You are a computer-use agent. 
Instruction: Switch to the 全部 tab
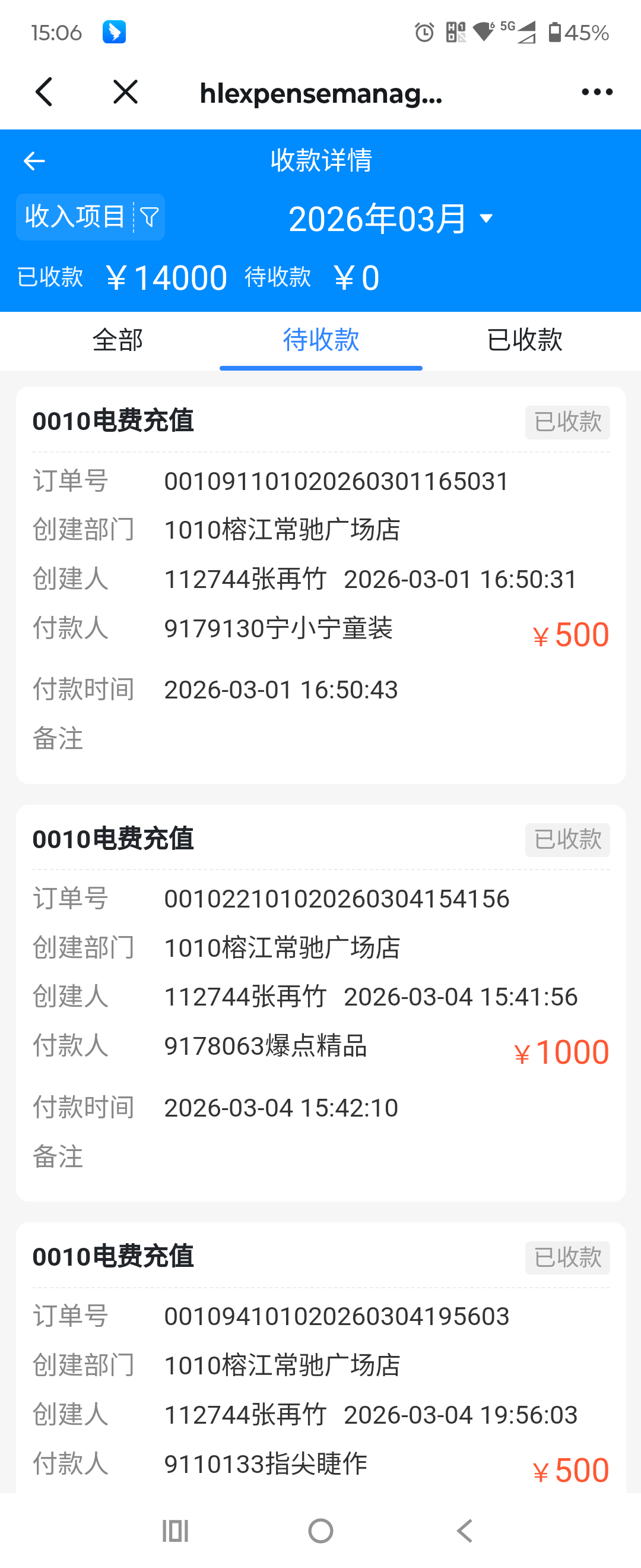pos(118,340)
